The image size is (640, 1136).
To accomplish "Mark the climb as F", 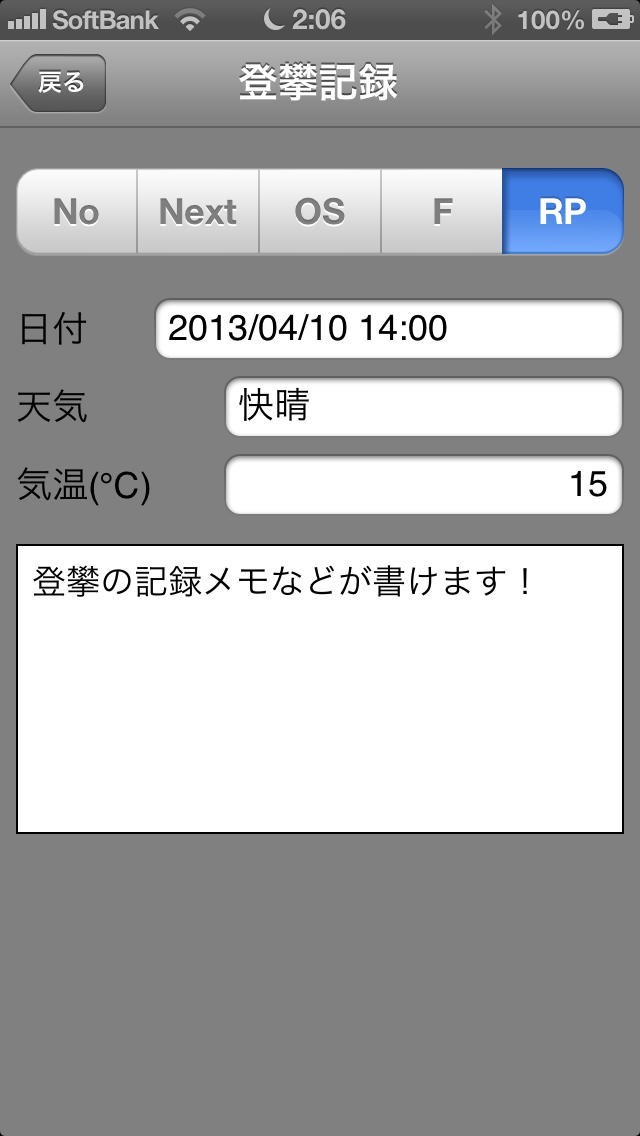I will click(442, 211).
